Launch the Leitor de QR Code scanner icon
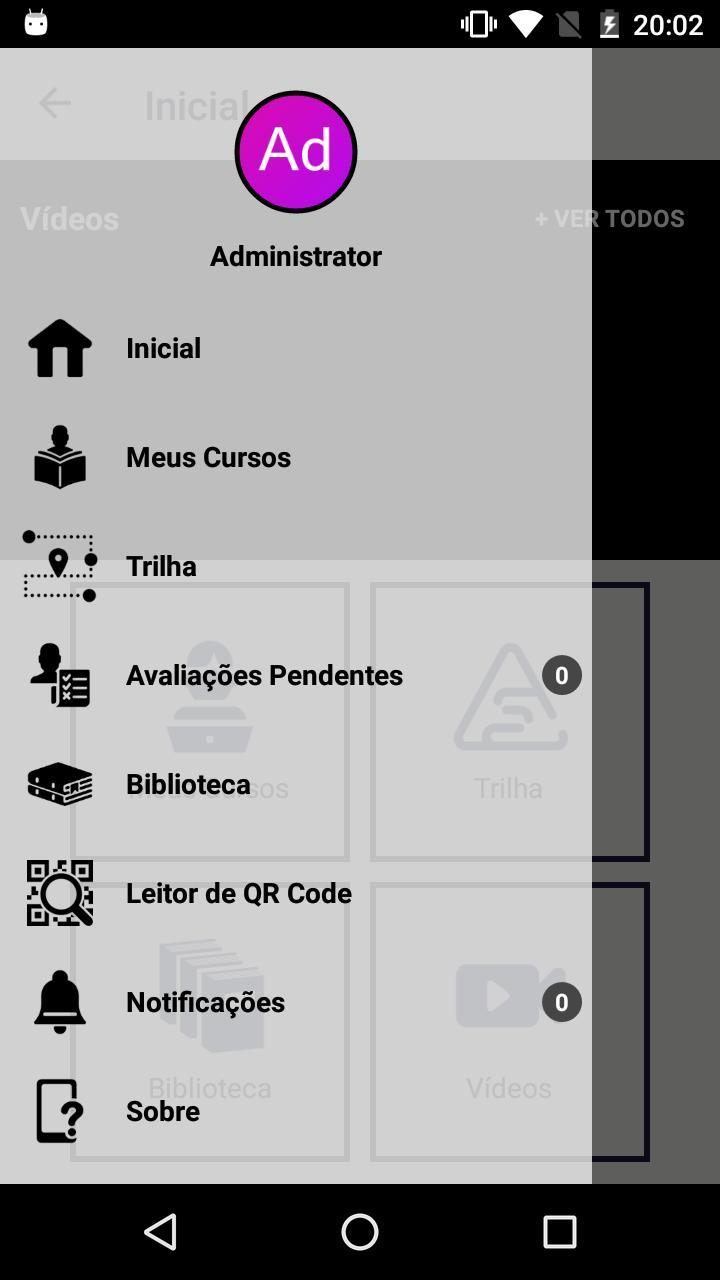 (x=59, y=893)
